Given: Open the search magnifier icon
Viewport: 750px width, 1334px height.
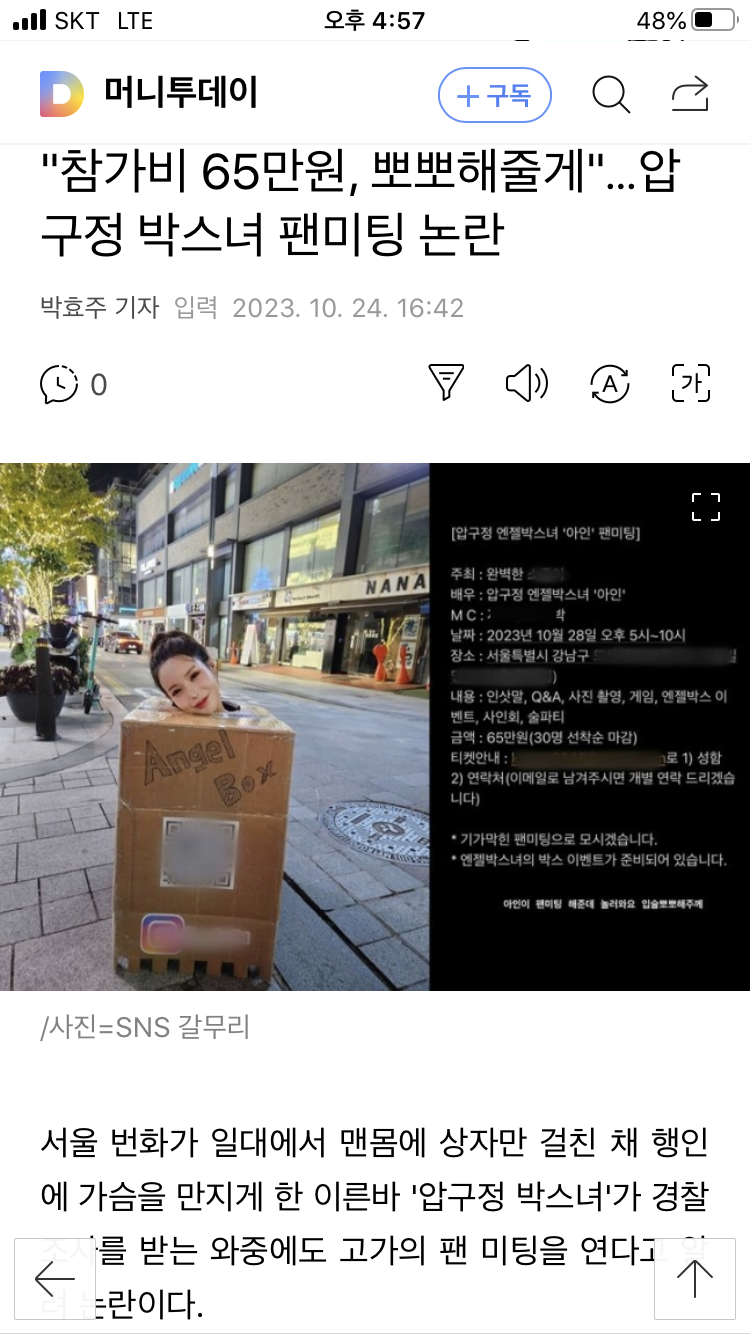Looking at the screenshot, I should pyautogui.click(x=610, y=95).
